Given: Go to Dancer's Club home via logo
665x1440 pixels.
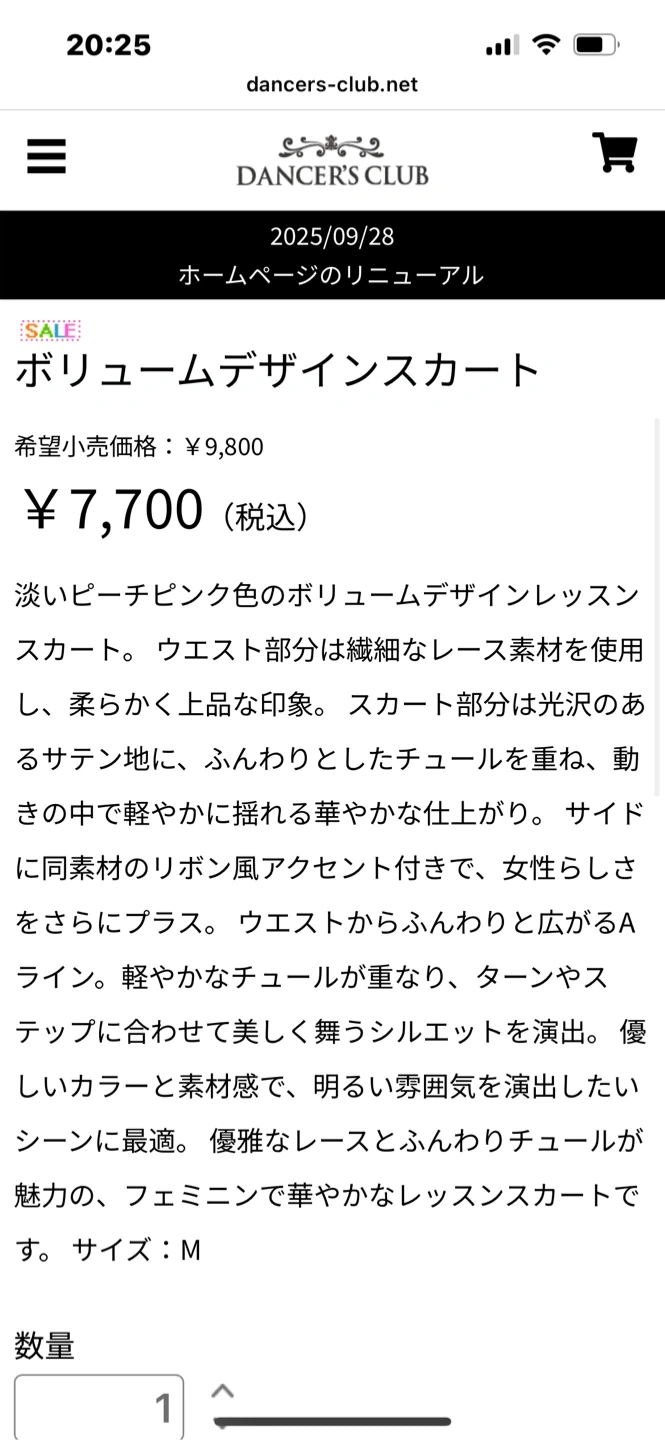Looking at the screenshot, I should coord(332,161).
